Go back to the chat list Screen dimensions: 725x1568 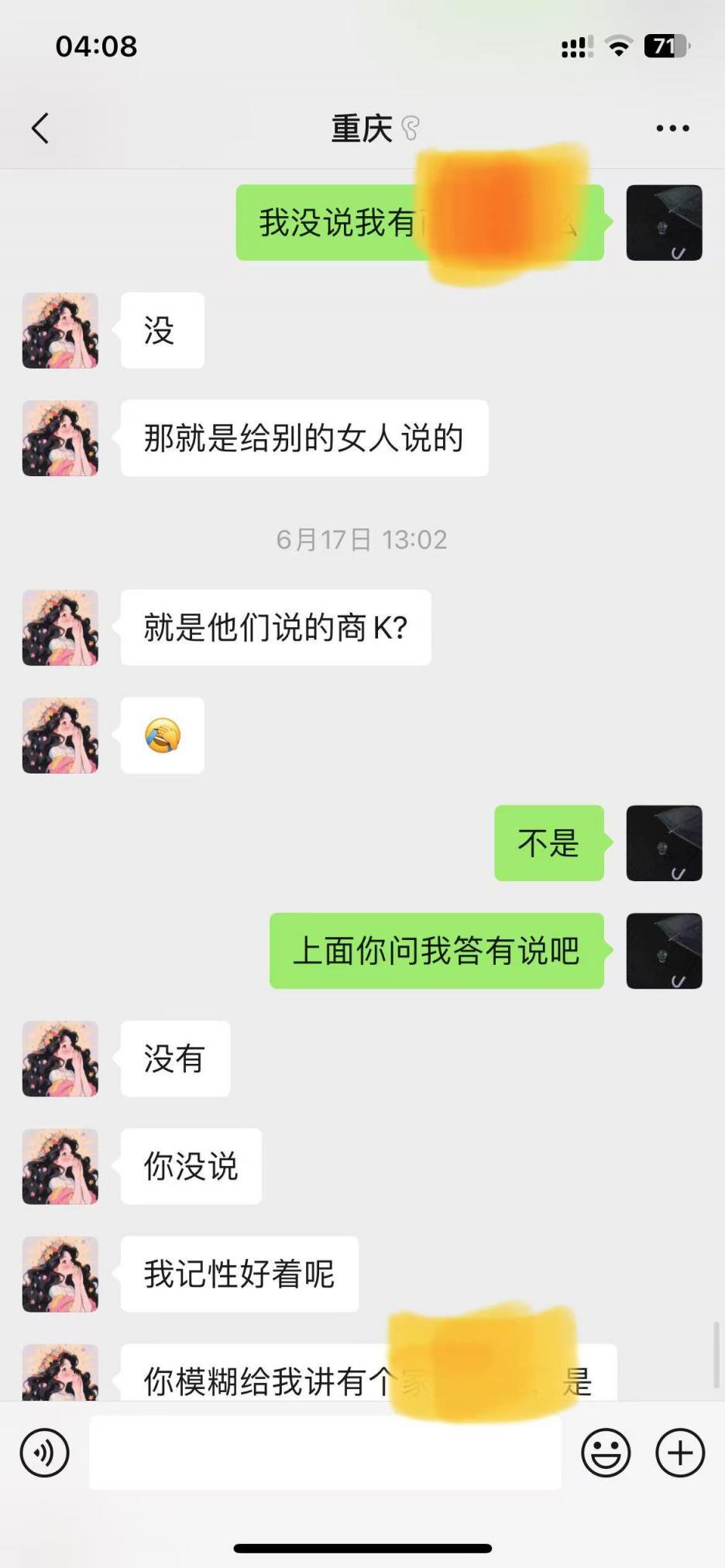tap(40, 129)
